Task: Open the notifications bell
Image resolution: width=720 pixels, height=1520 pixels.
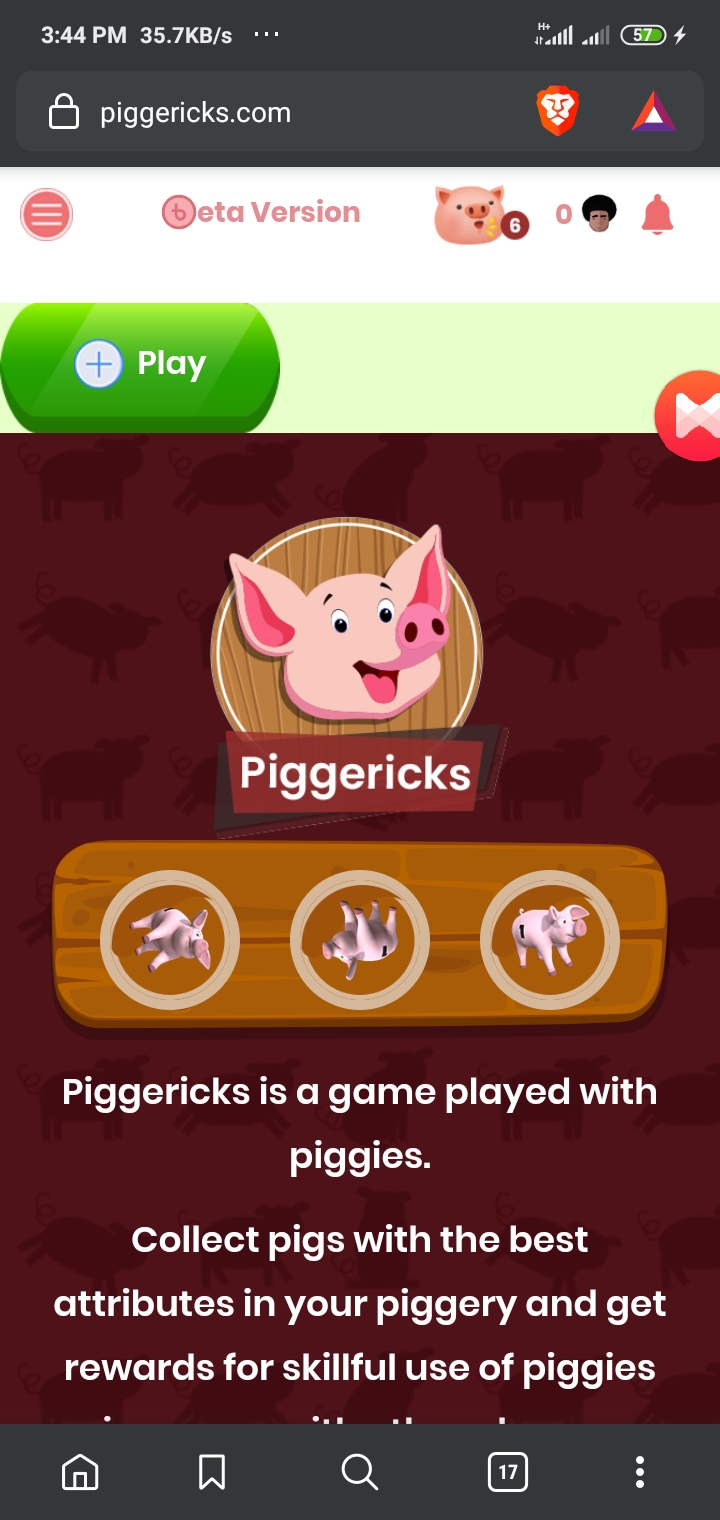Action: click(x=657, y=214)
